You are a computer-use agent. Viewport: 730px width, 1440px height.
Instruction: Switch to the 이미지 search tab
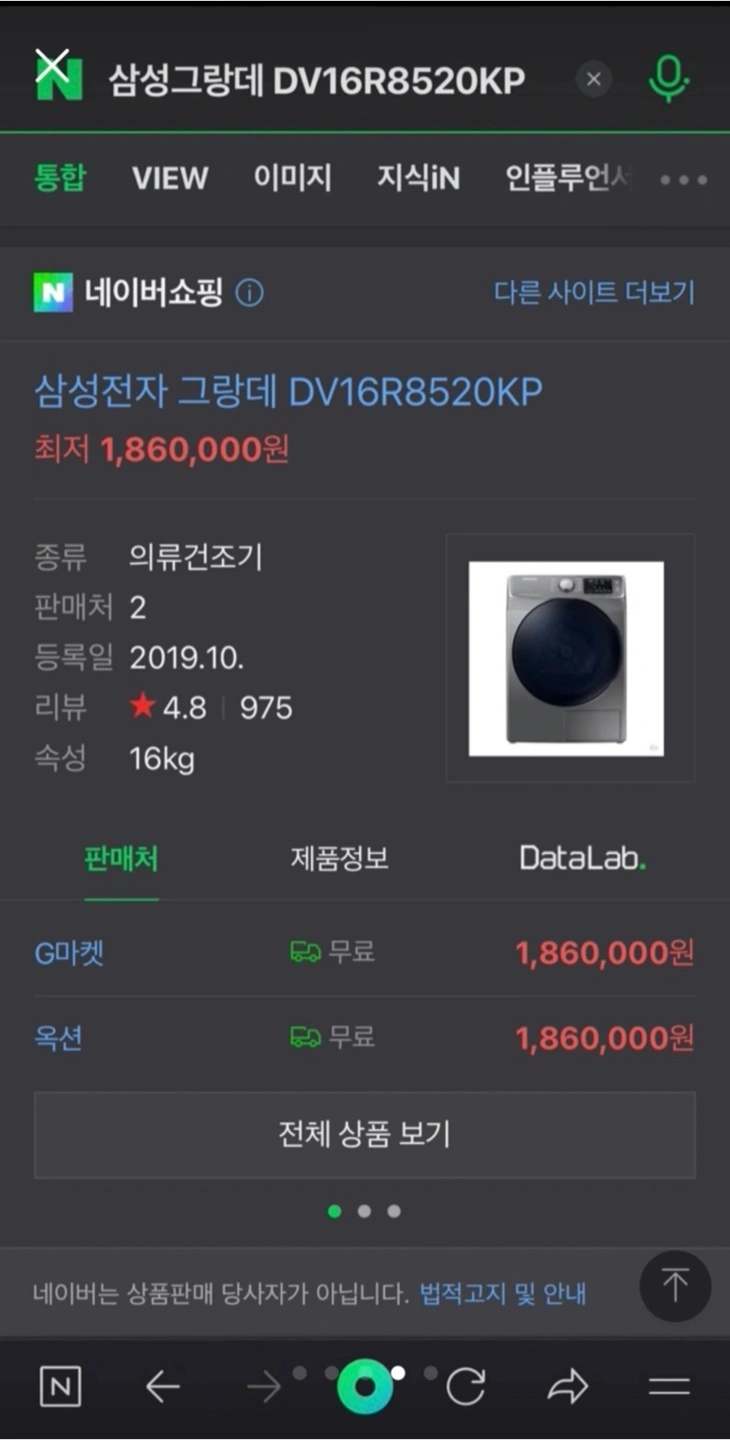[x=293, y=178]
